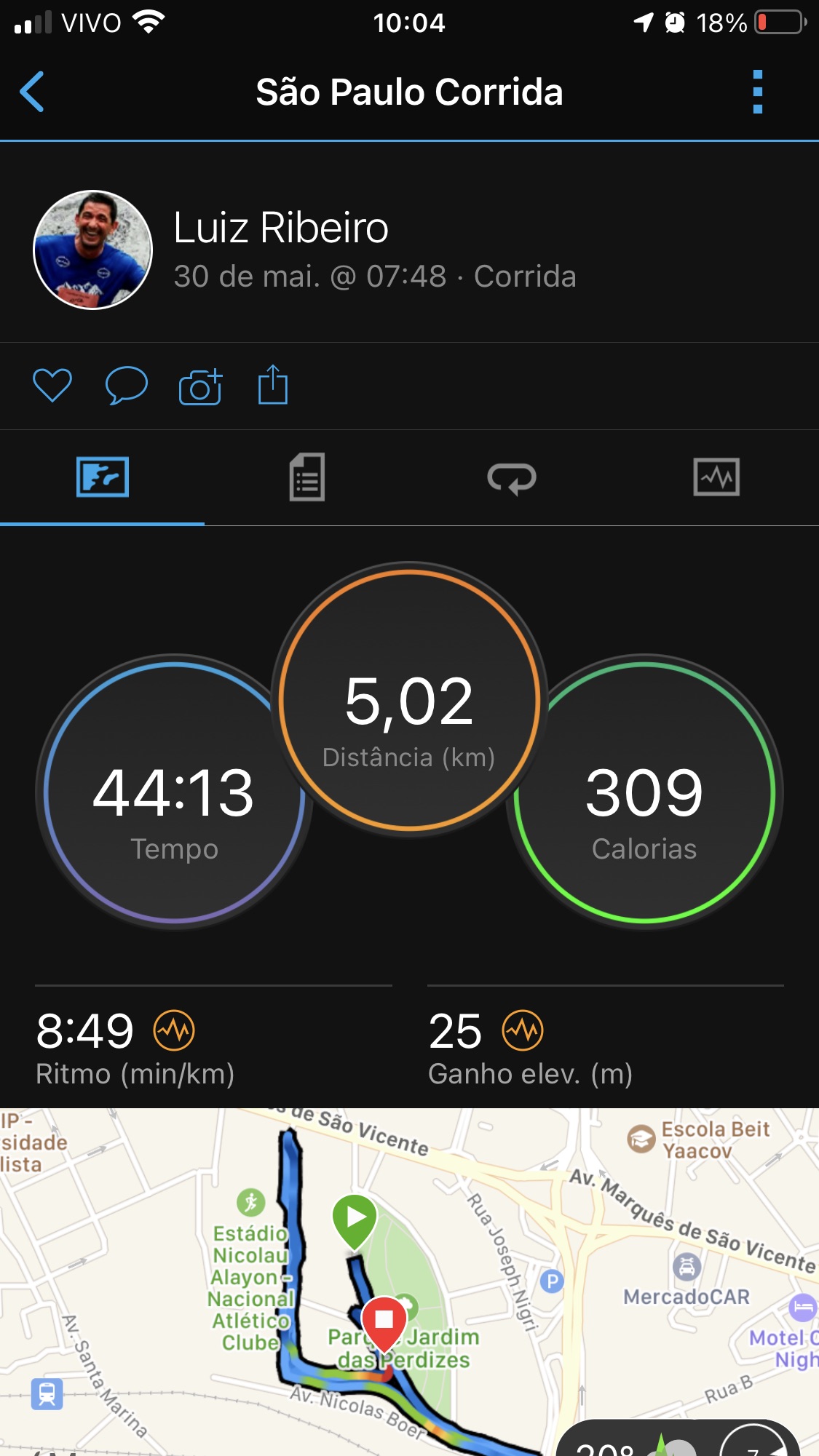Select the overview map tab

(103, 477)
